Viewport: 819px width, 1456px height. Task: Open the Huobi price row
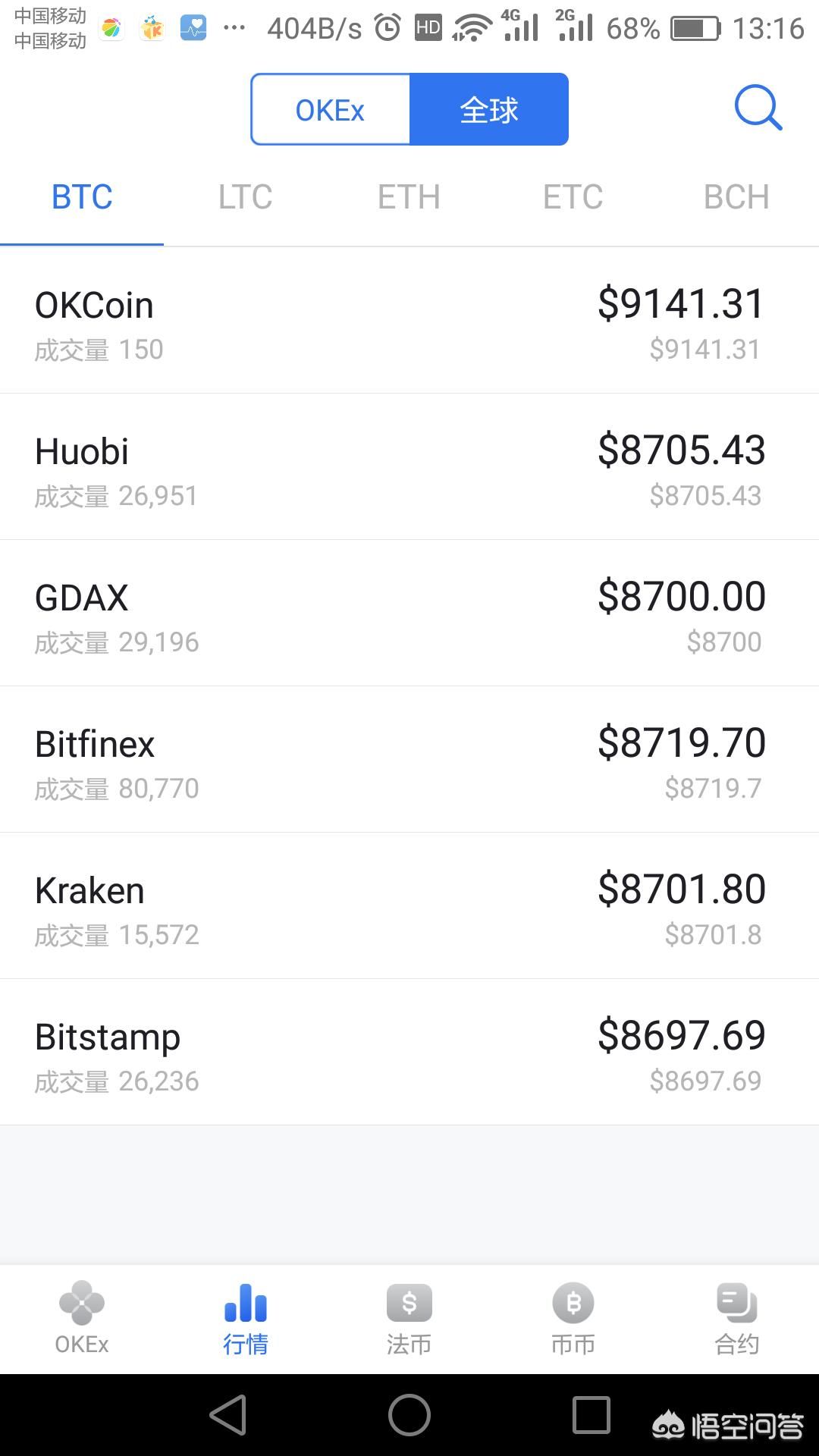[x=409, y=467]
